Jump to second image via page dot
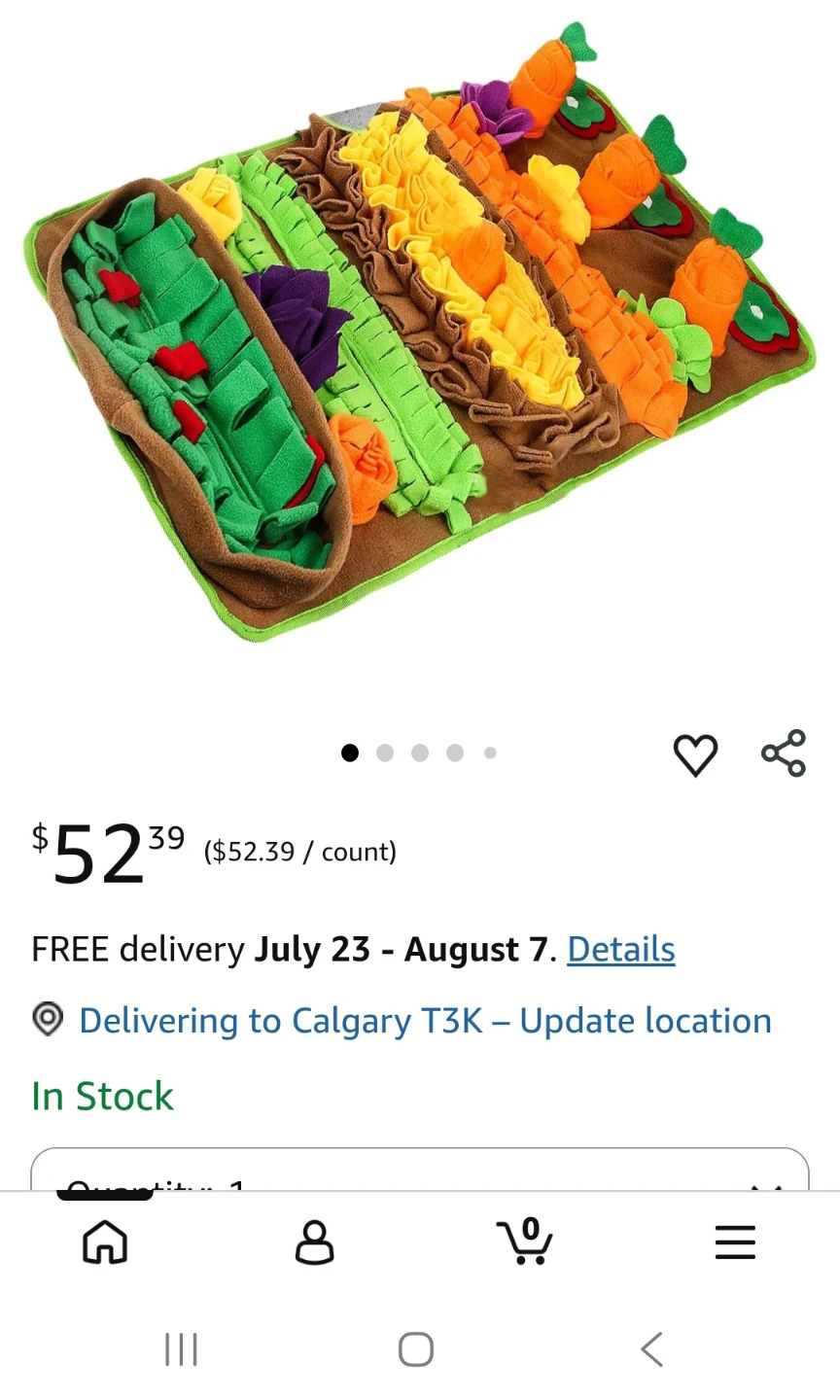 (x=385, y=752)
